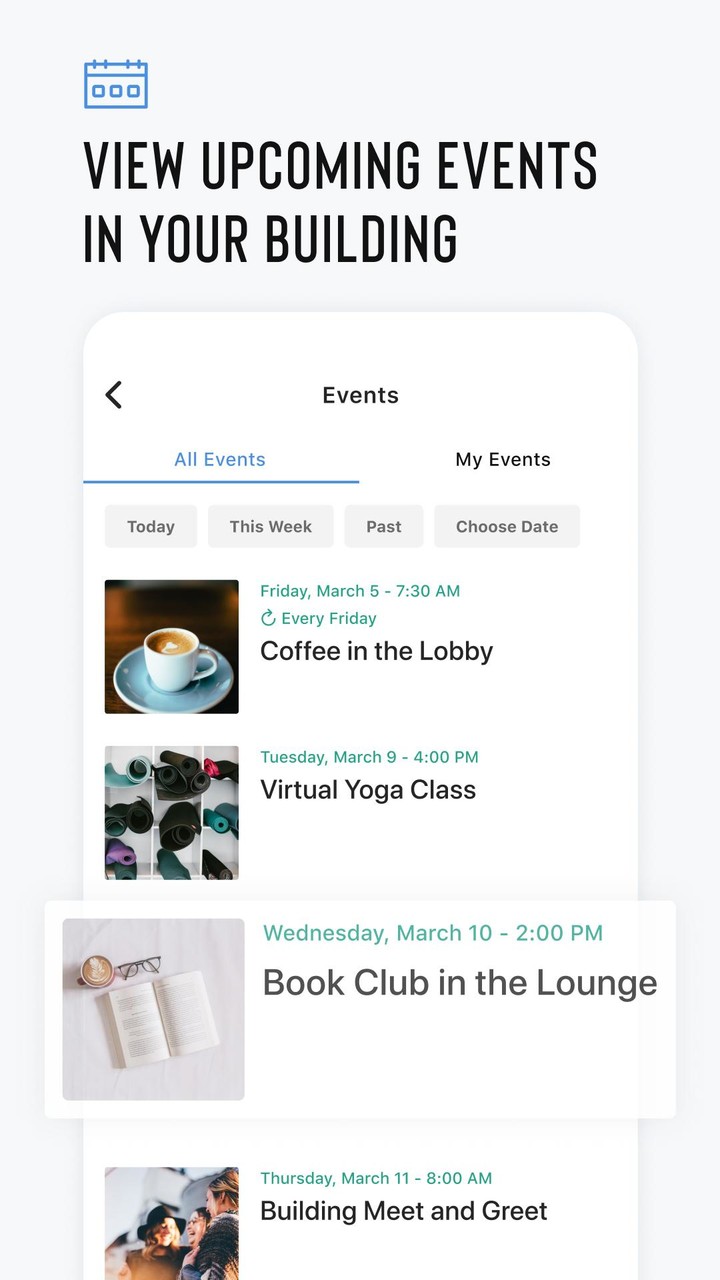
Task: Click the yoga mats thumbnail
Action: tap(171, 813)
